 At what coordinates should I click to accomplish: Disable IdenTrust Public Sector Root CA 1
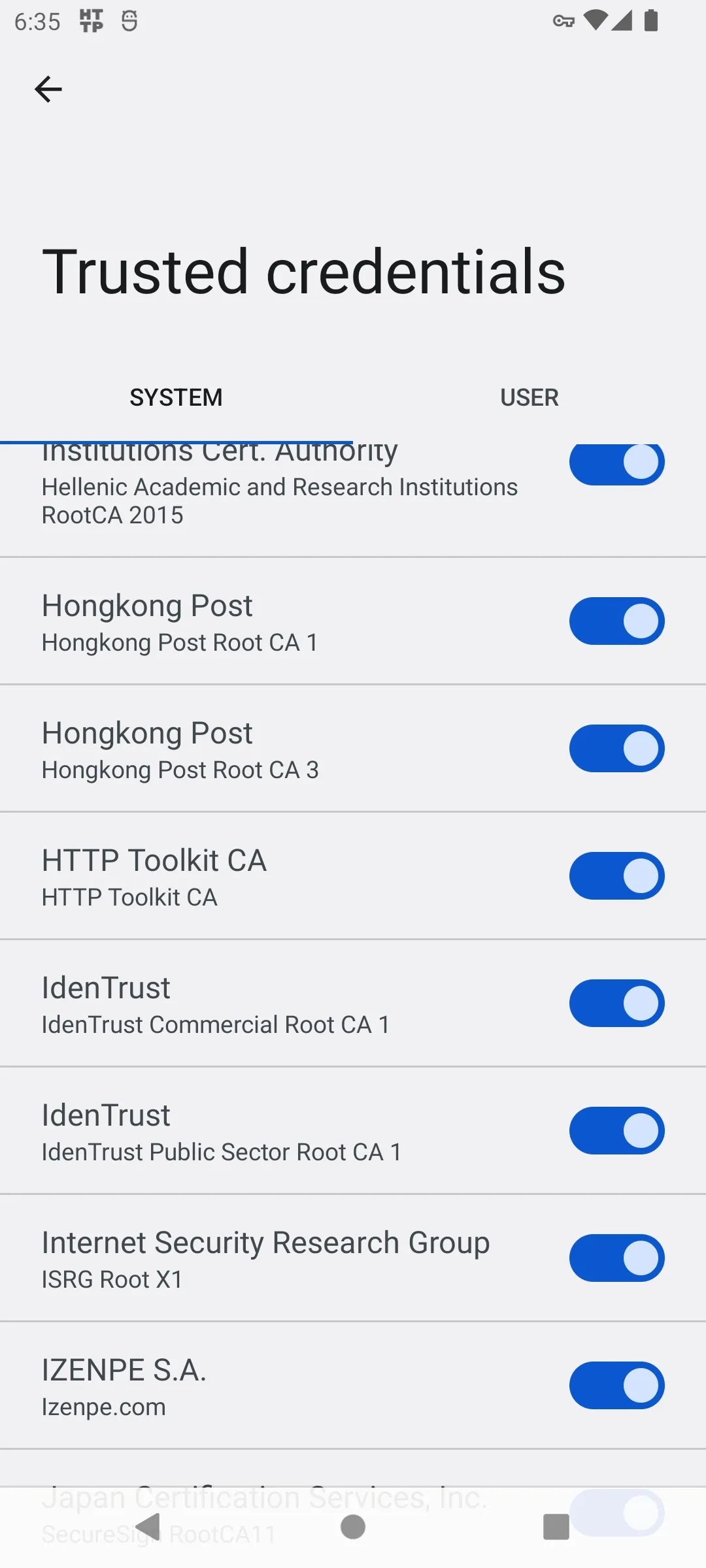[x=616, y=1130]
